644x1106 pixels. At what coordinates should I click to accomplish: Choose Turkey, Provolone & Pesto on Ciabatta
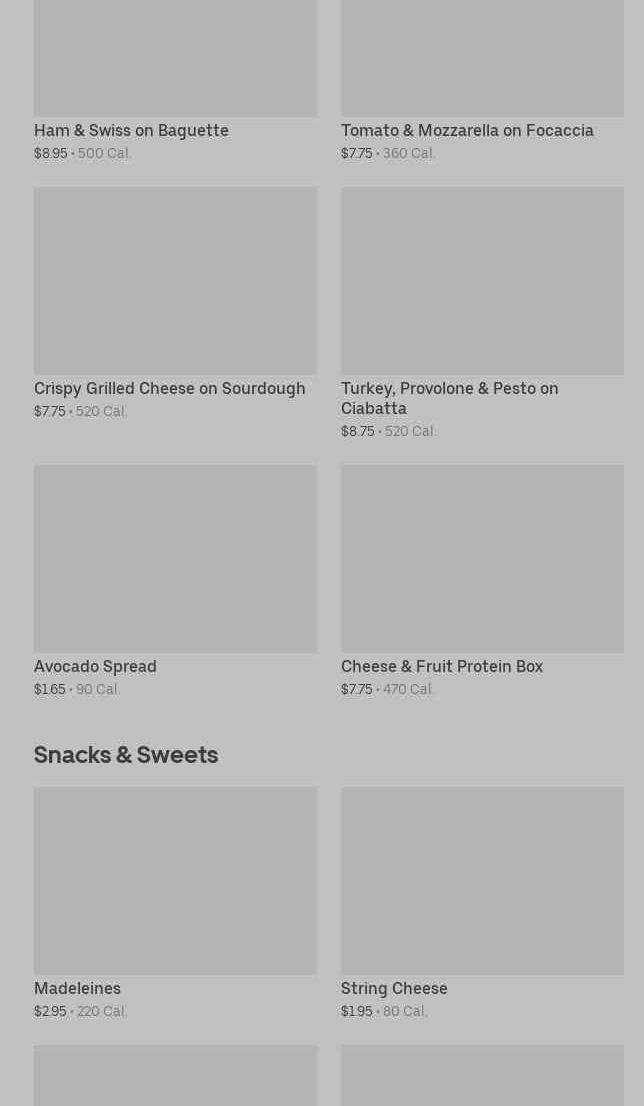(482, 313)
